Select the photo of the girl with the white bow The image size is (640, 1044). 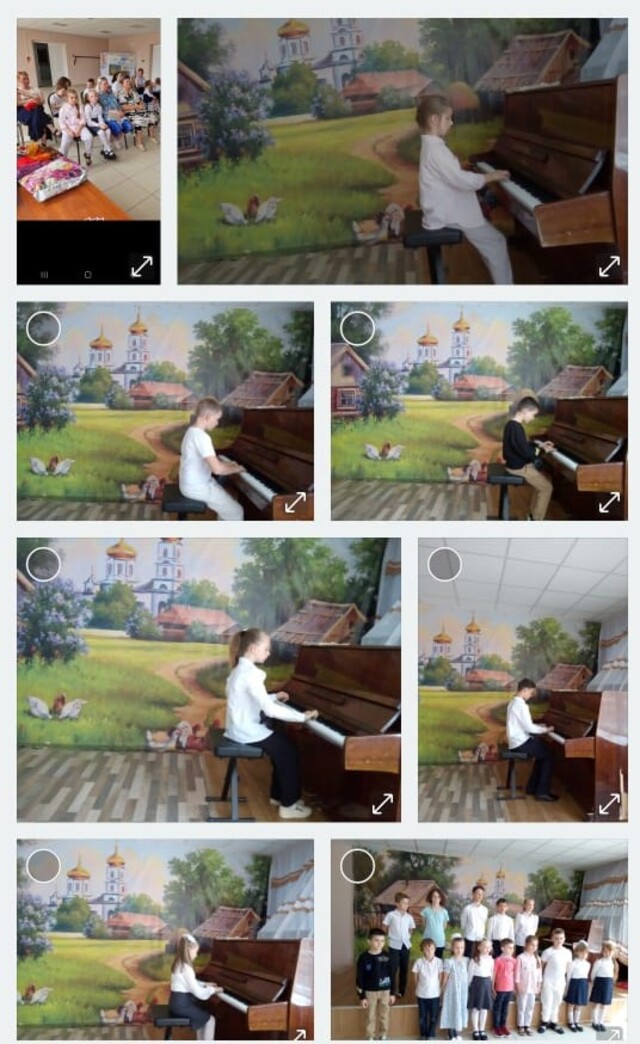(43, 865)
